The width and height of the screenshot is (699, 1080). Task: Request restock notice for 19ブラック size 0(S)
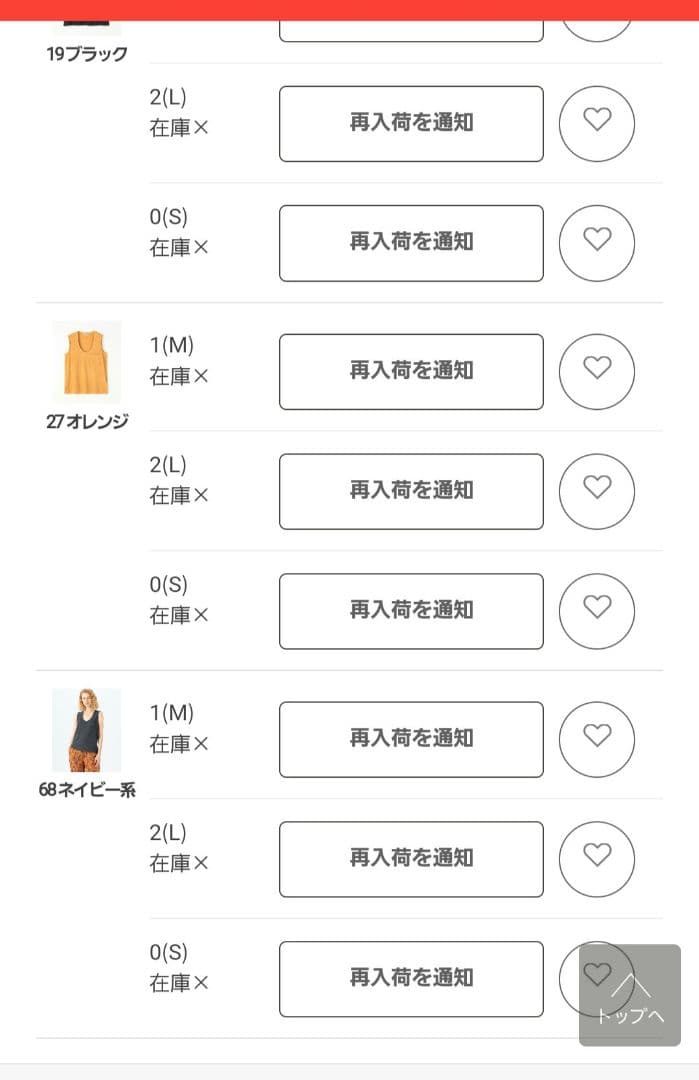(411, 243)
